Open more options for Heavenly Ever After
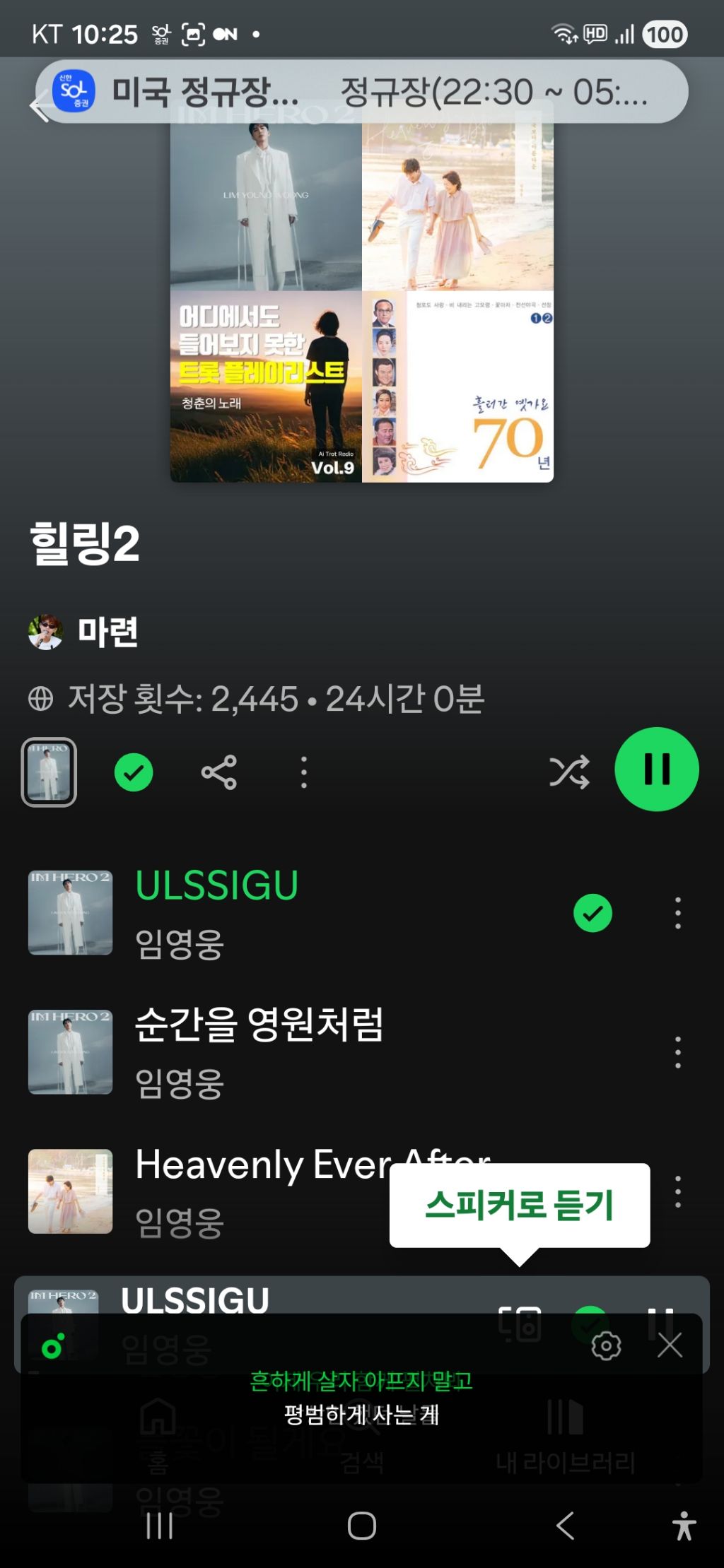The image size is (724, 1568). point(677,1191)
